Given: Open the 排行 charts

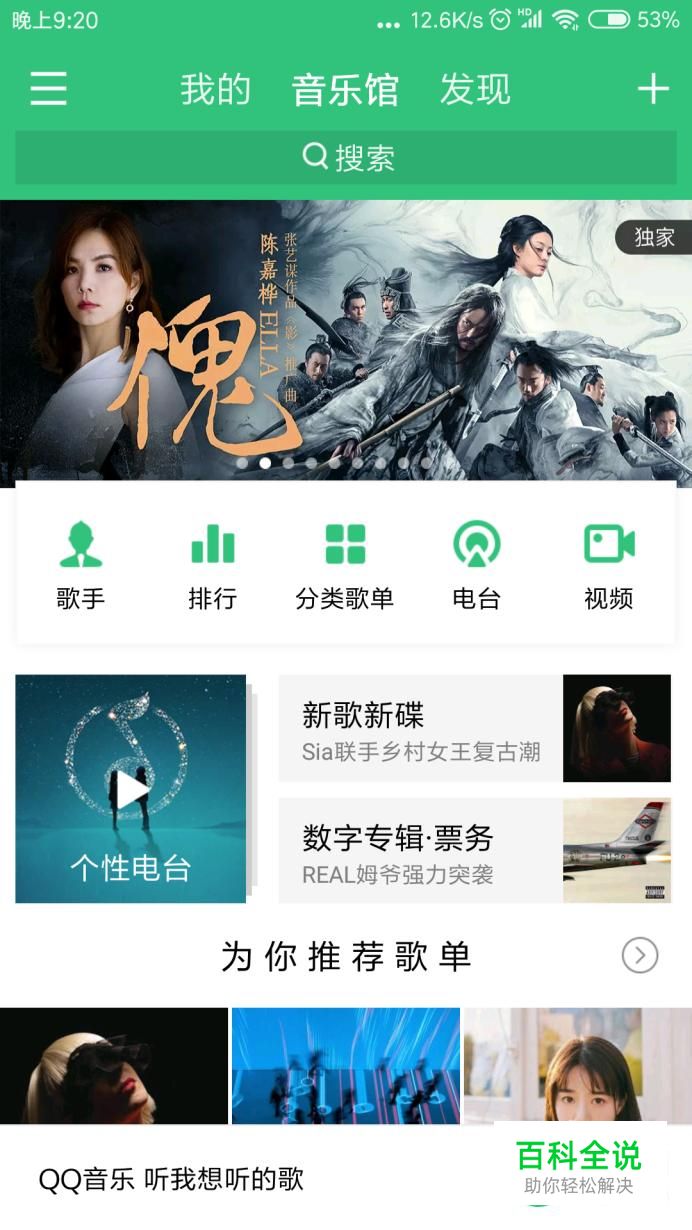Looking at the screenshot, I should tap(212, 566).
